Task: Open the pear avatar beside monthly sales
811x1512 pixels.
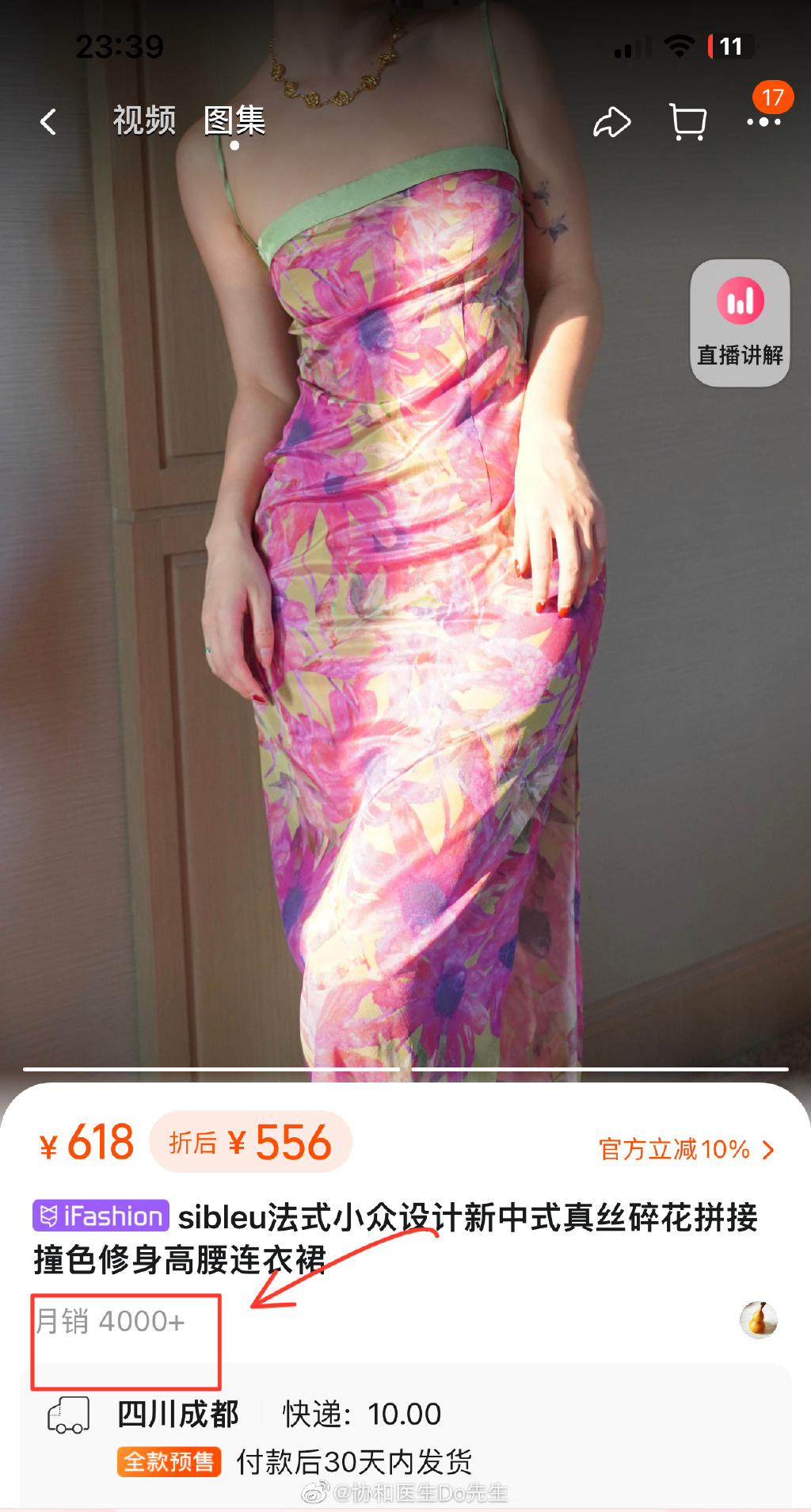Action: click(x=758, y=1319)
